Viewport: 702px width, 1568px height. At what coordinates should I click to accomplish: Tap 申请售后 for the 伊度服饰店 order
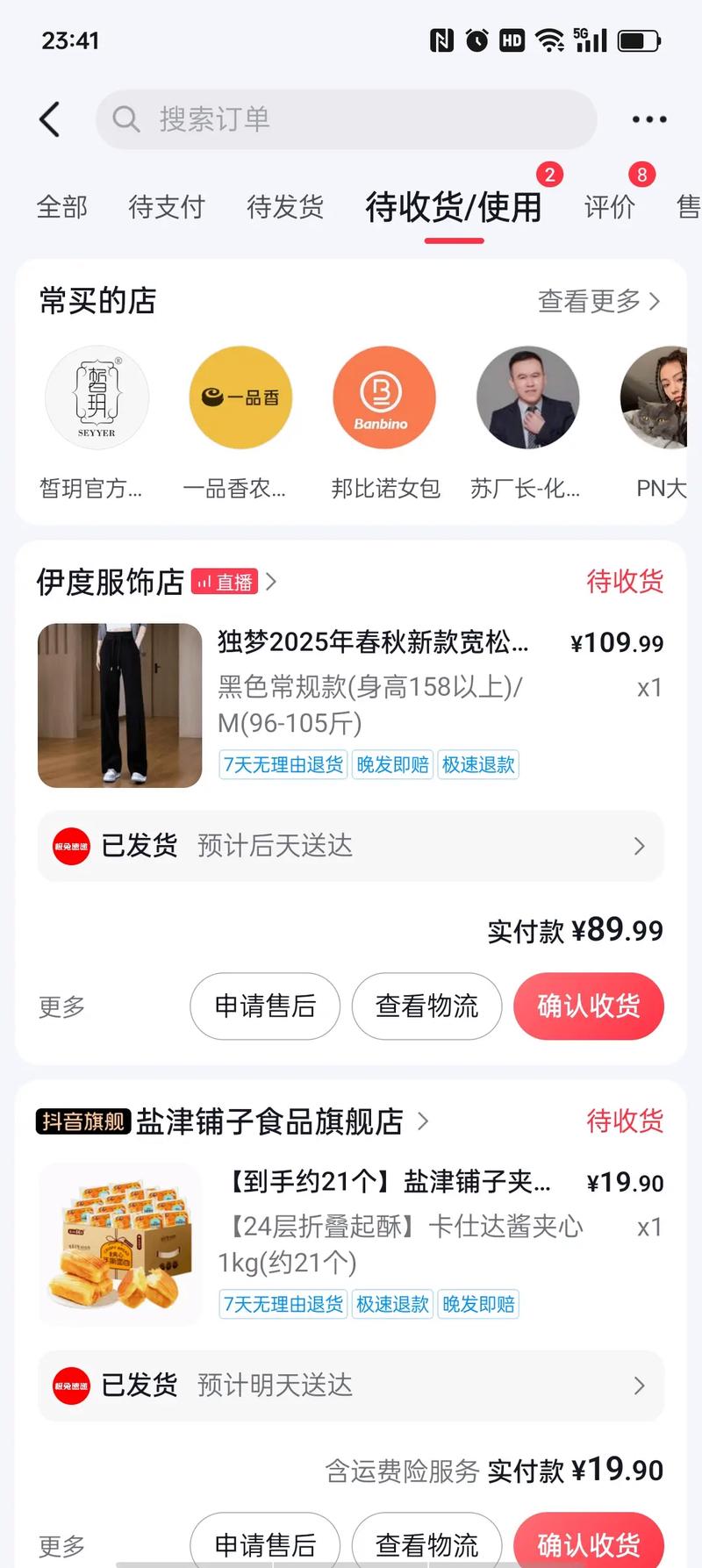pyautogui.click(x=265, y=1006)
